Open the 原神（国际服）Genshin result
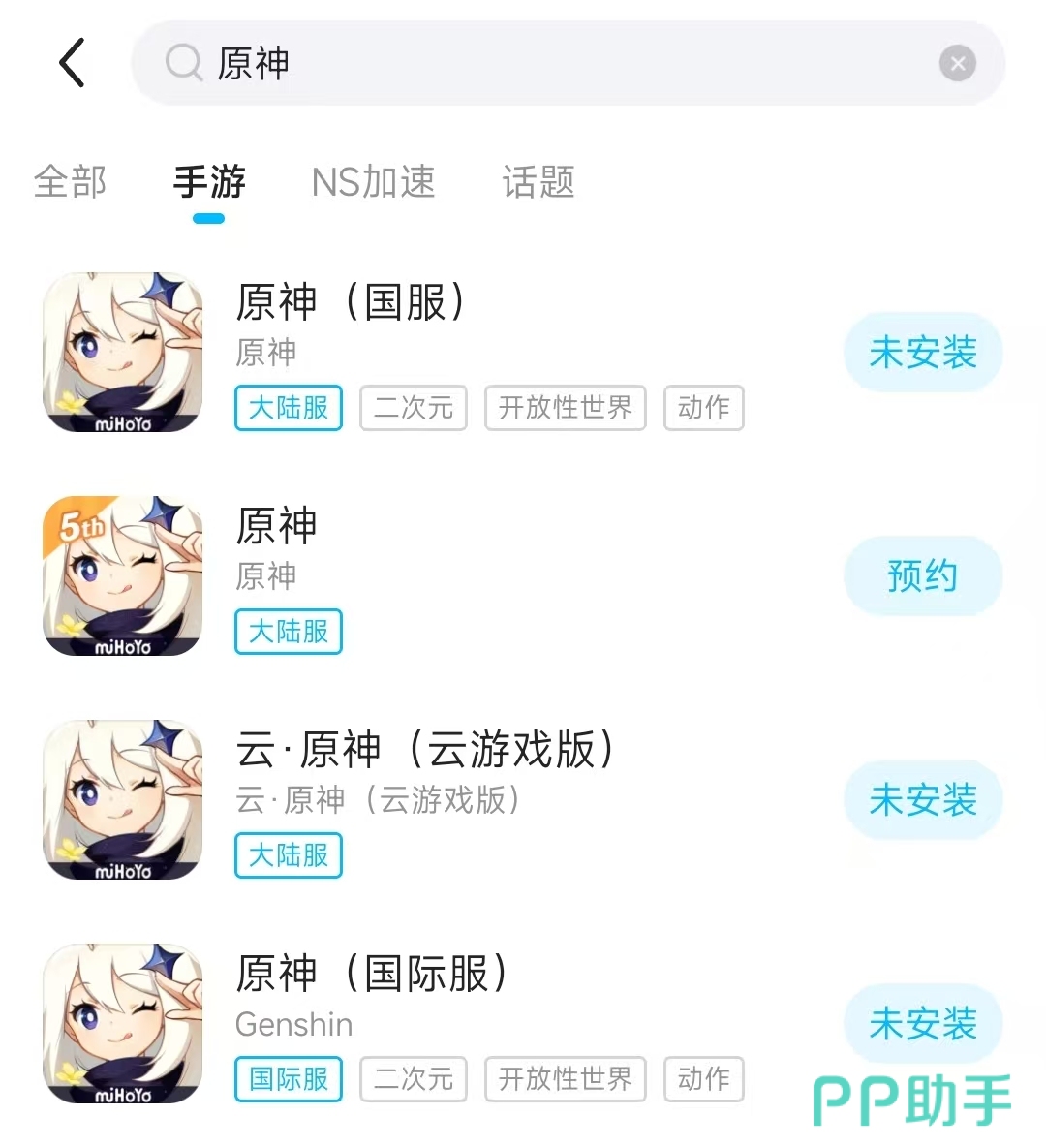 pyautogui.click(x=372, y=975)
